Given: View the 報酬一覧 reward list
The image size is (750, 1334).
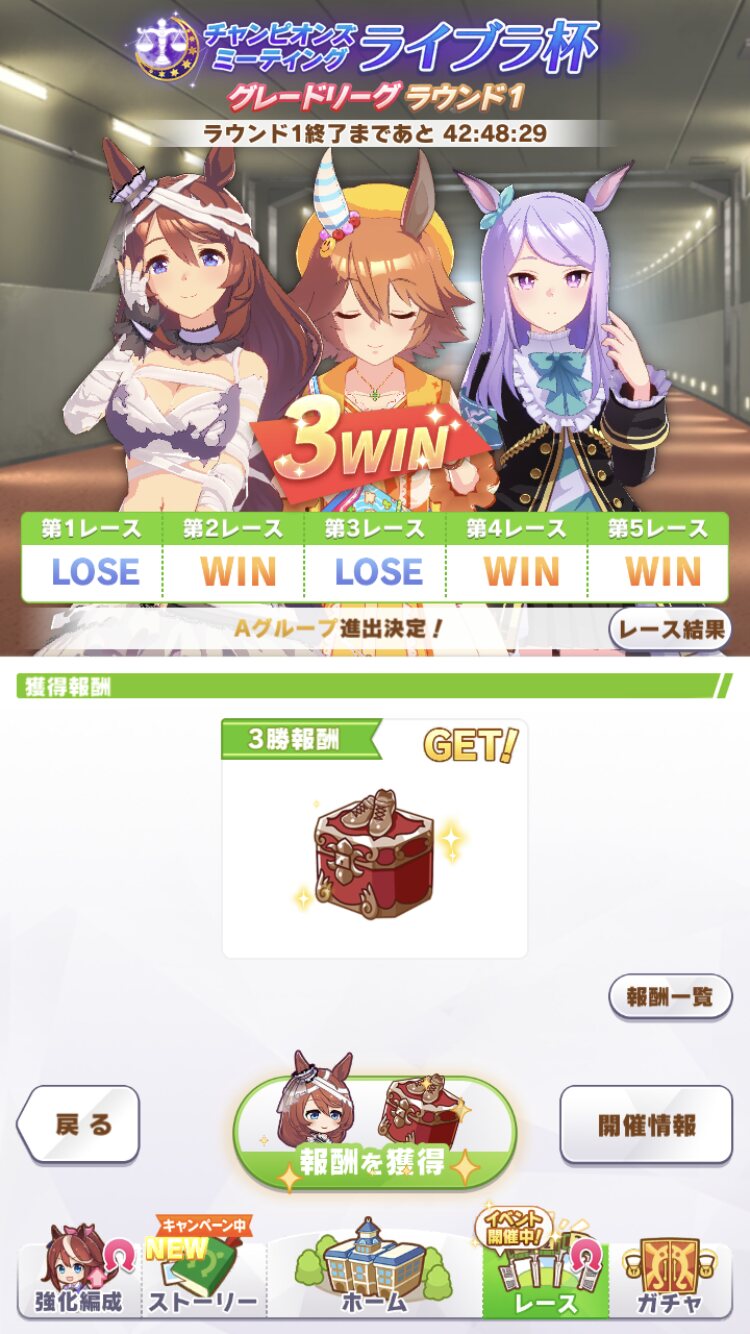Looking at the screenshot, I should [670, 997].
